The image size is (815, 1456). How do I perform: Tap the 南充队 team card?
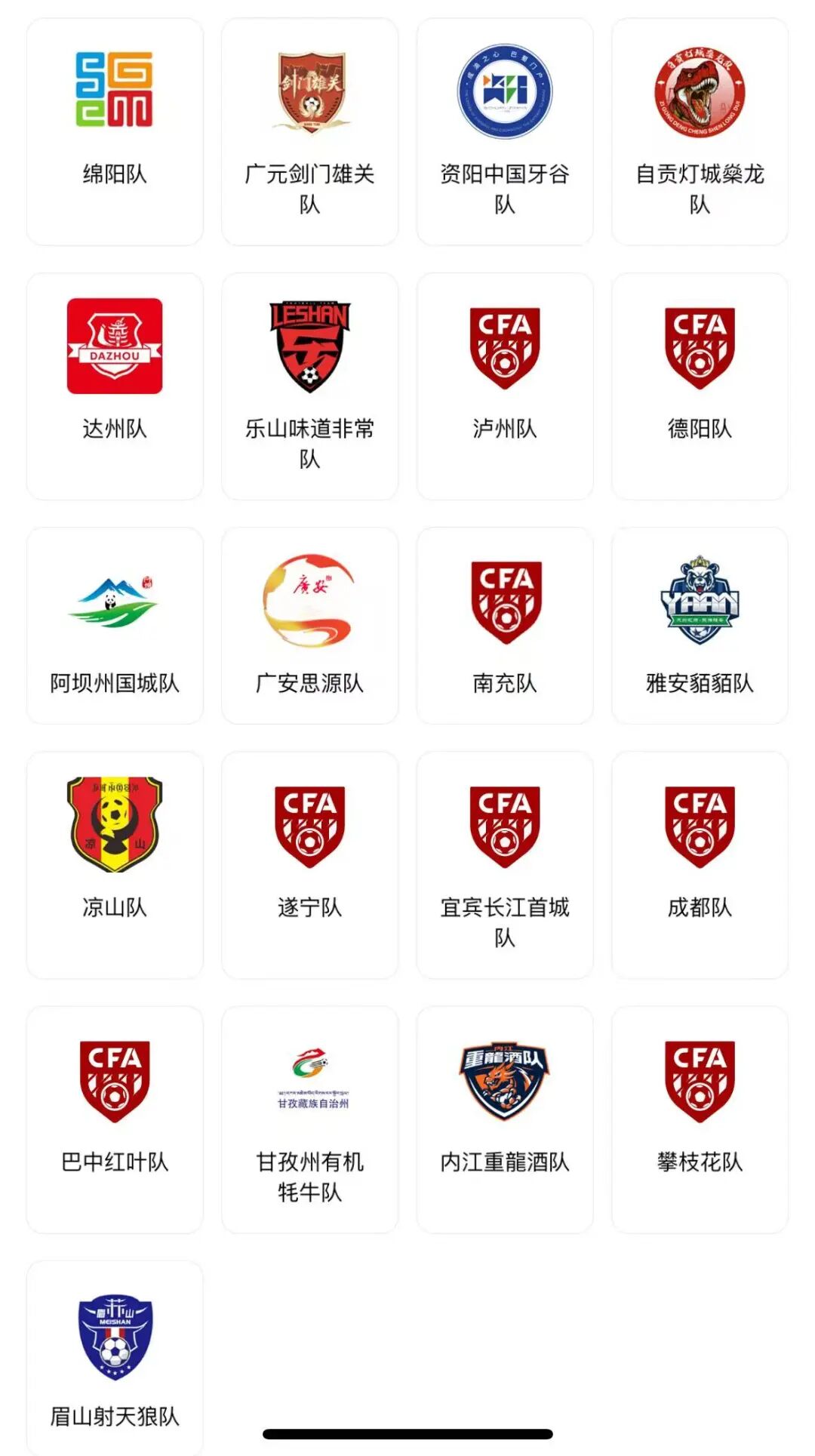click(504, 625)
